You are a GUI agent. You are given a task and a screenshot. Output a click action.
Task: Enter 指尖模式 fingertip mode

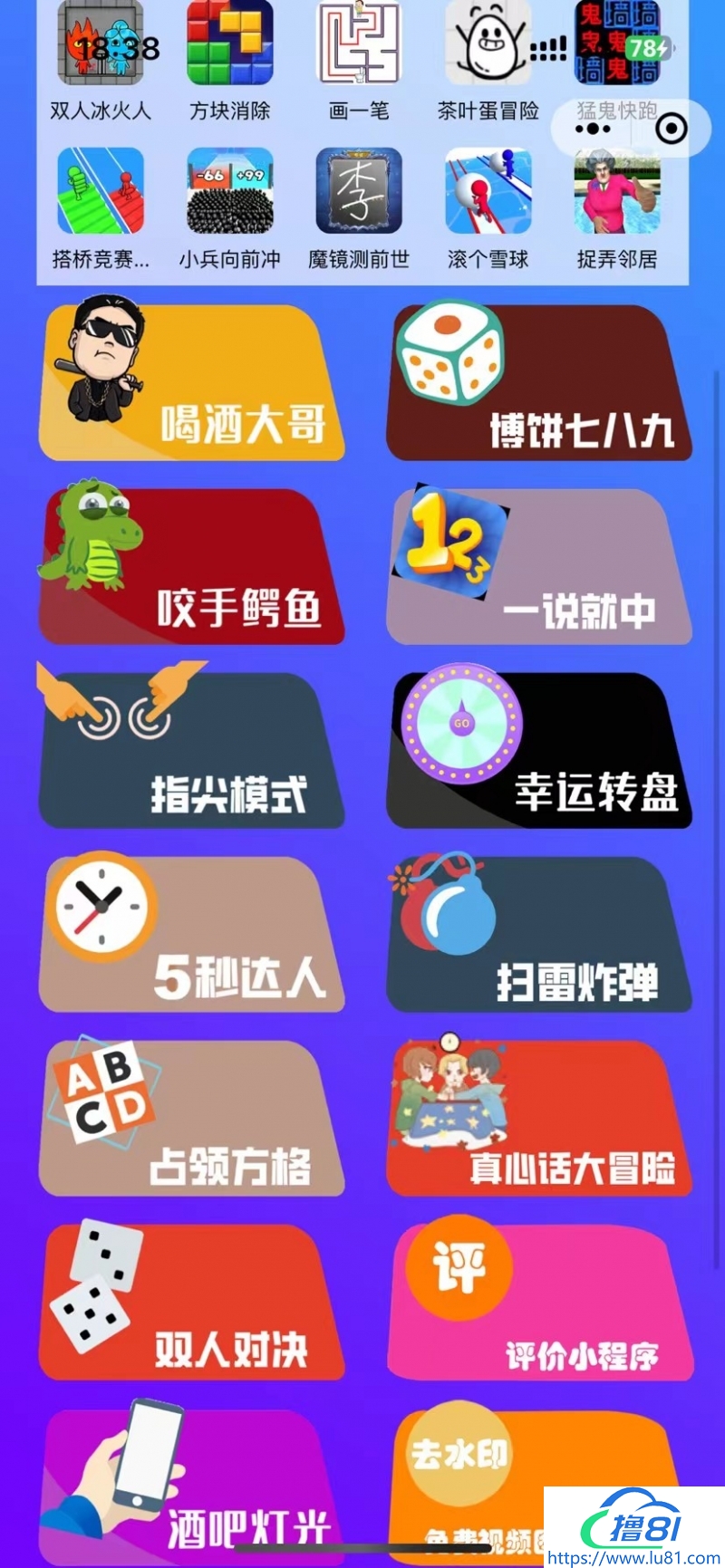[x=192, y=750]
